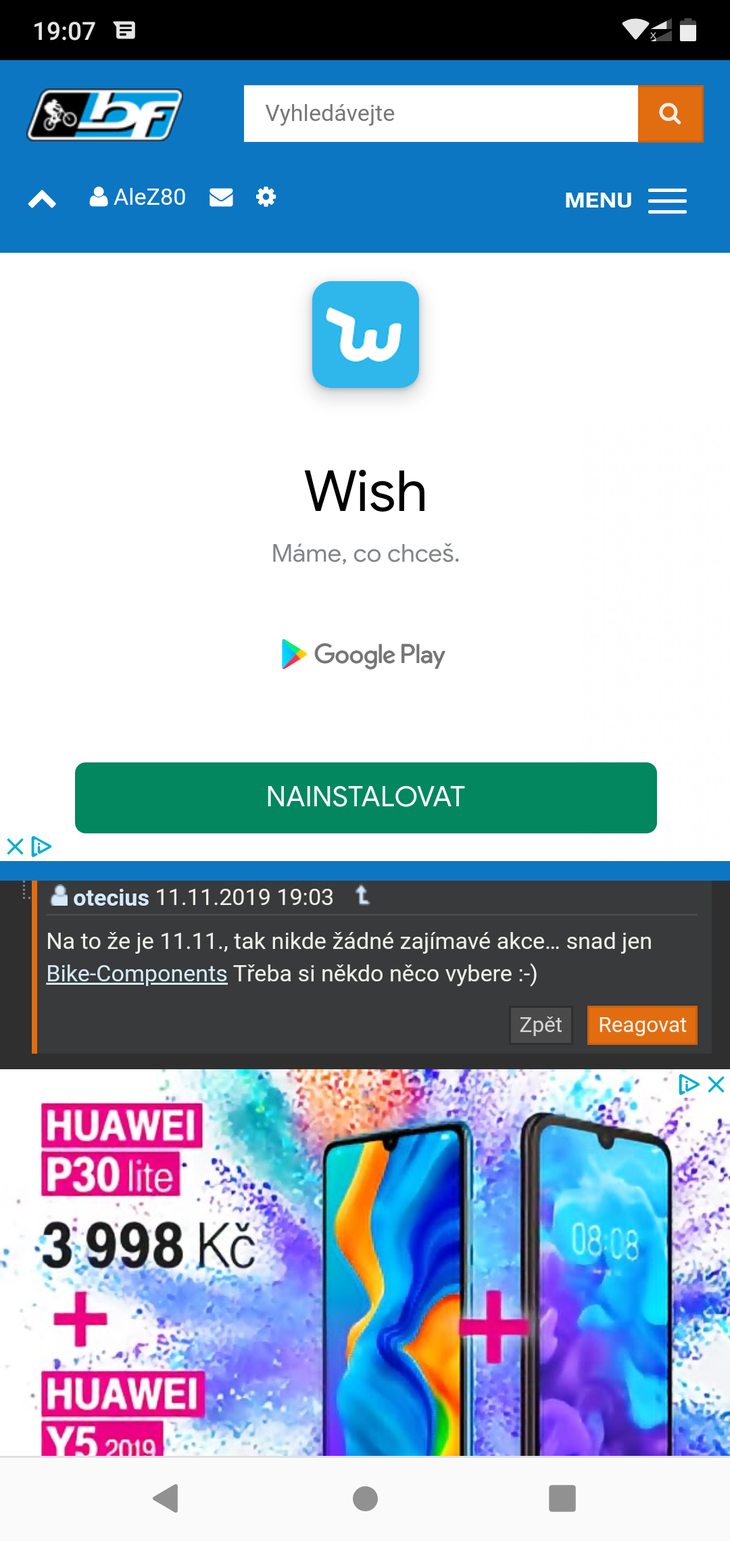
Task: Open the otecius author profile
Action: (x=110, y=897)
